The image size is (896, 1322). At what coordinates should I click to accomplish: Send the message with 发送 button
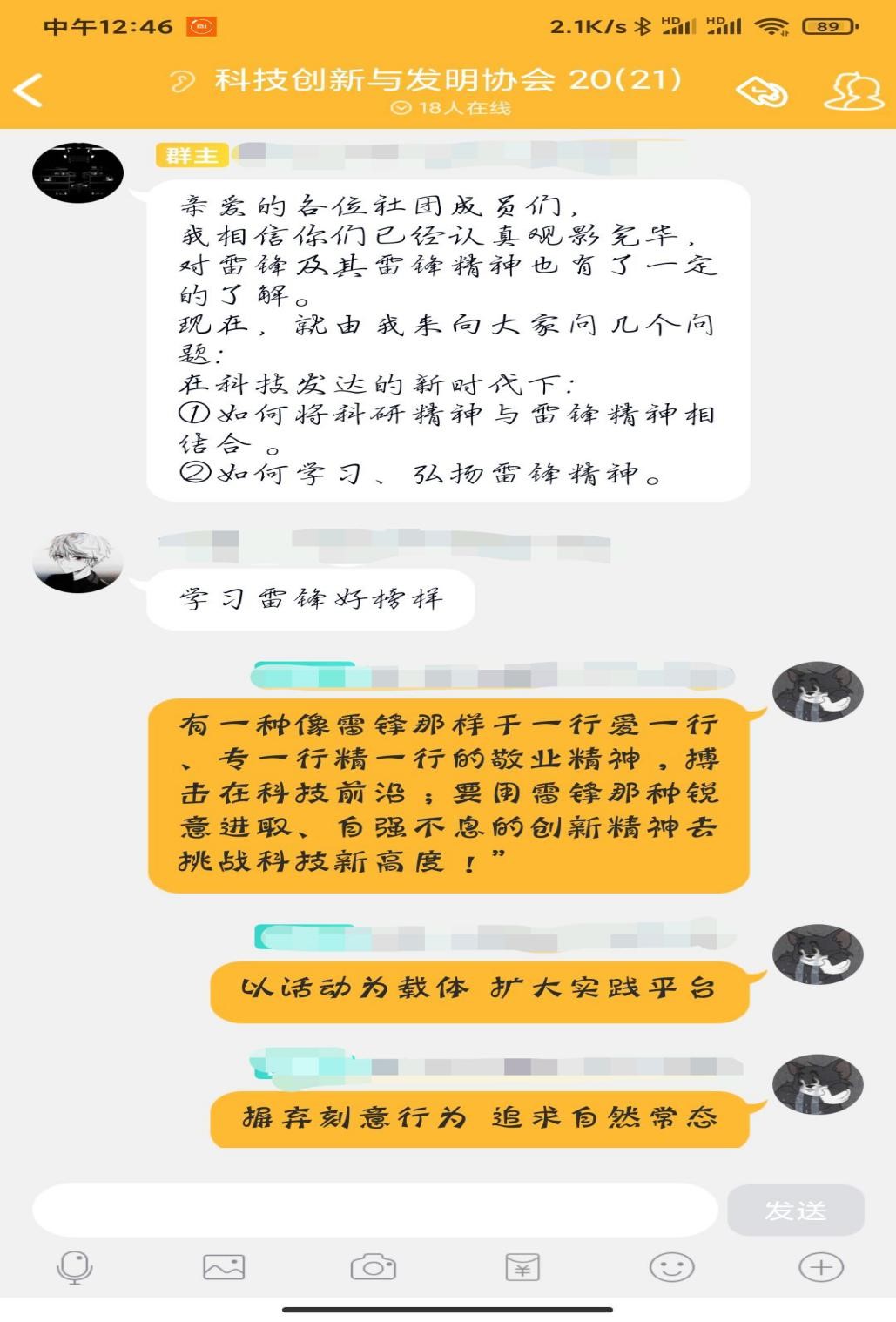795,1210
